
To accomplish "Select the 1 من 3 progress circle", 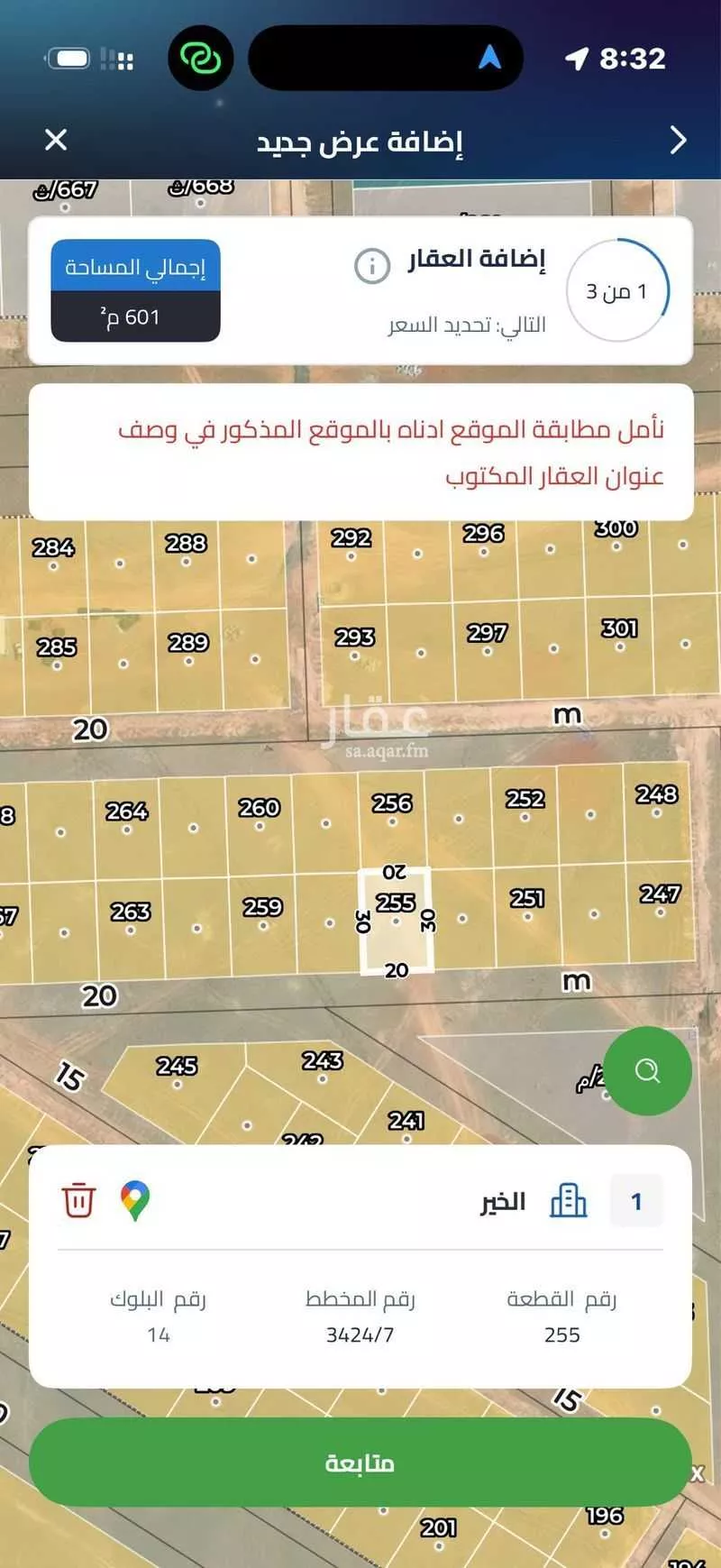I will [x=615, y=289].
